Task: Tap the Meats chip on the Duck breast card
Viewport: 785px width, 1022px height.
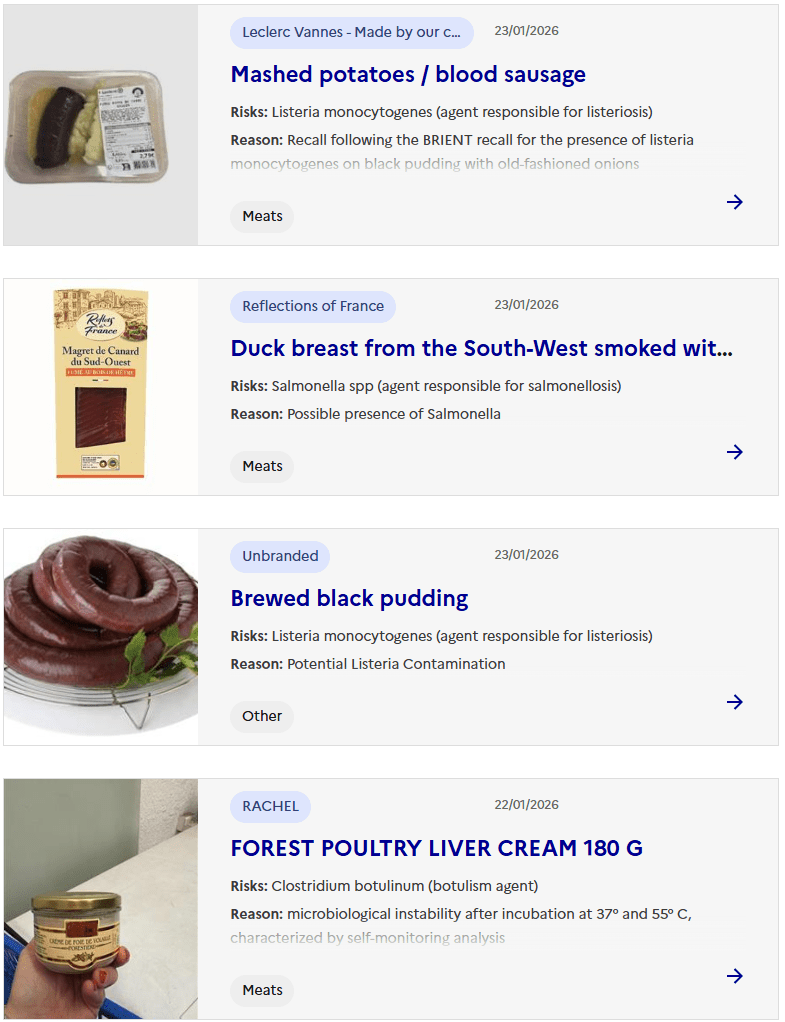Action: click(x=262, y=466)
